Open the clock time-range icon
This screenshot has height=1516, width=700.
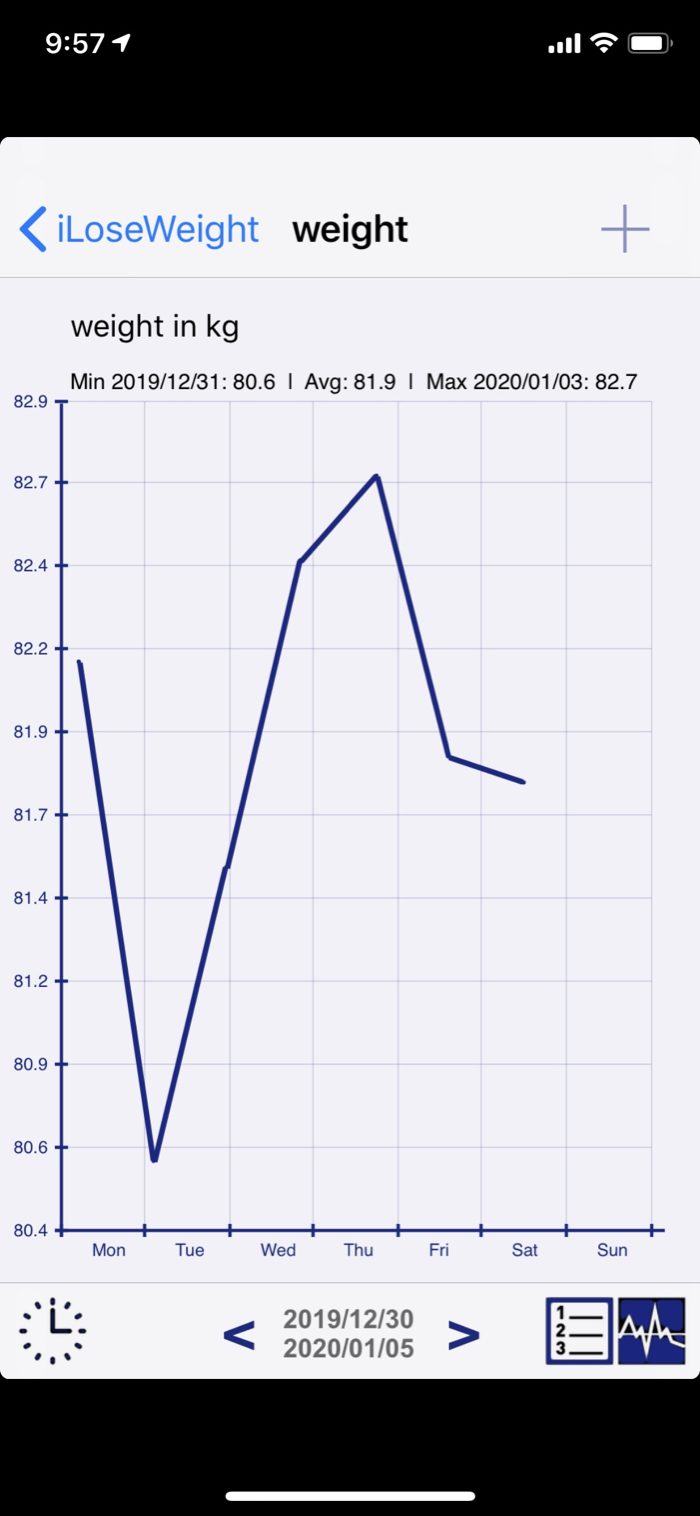(x=53, y=1331)
